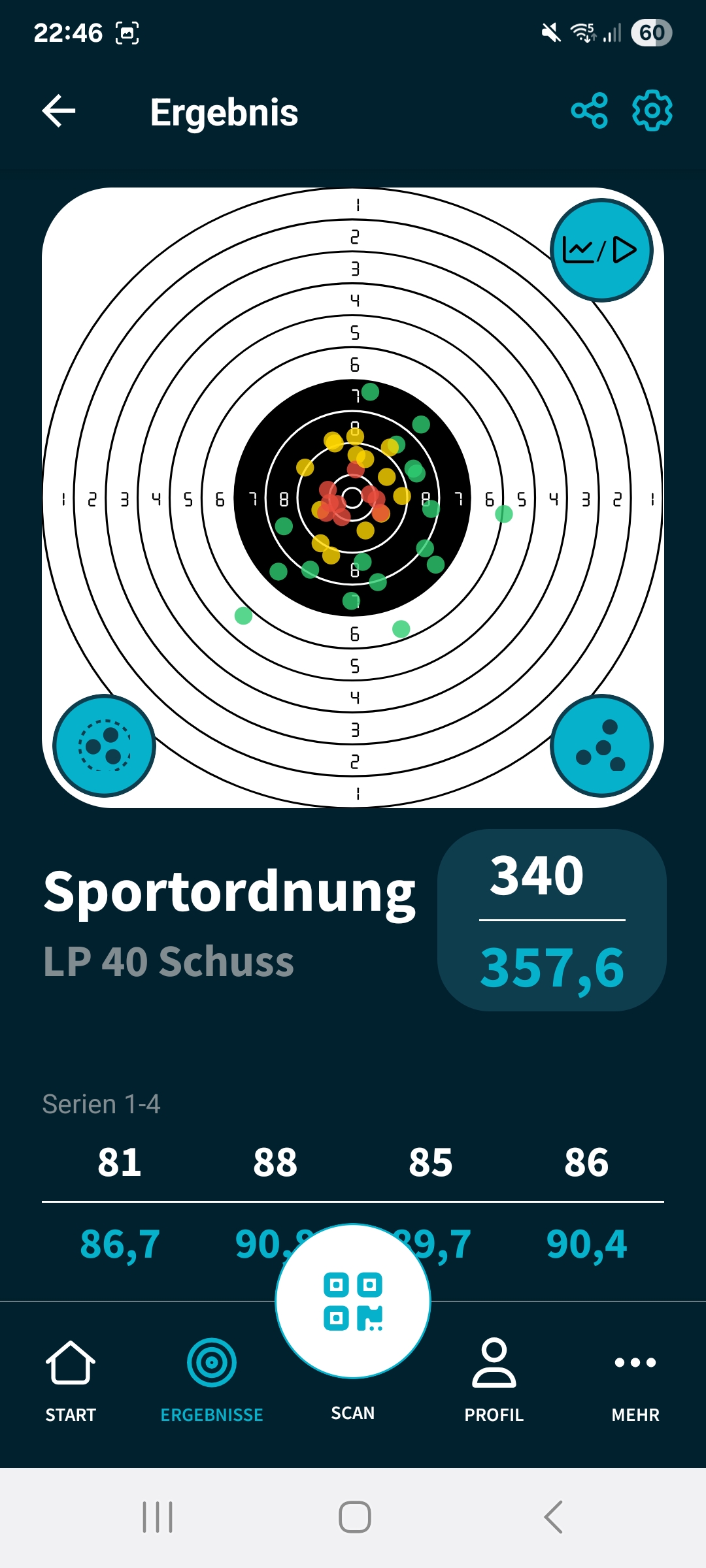Go back from the Ergebnis screen

[59, 111]
